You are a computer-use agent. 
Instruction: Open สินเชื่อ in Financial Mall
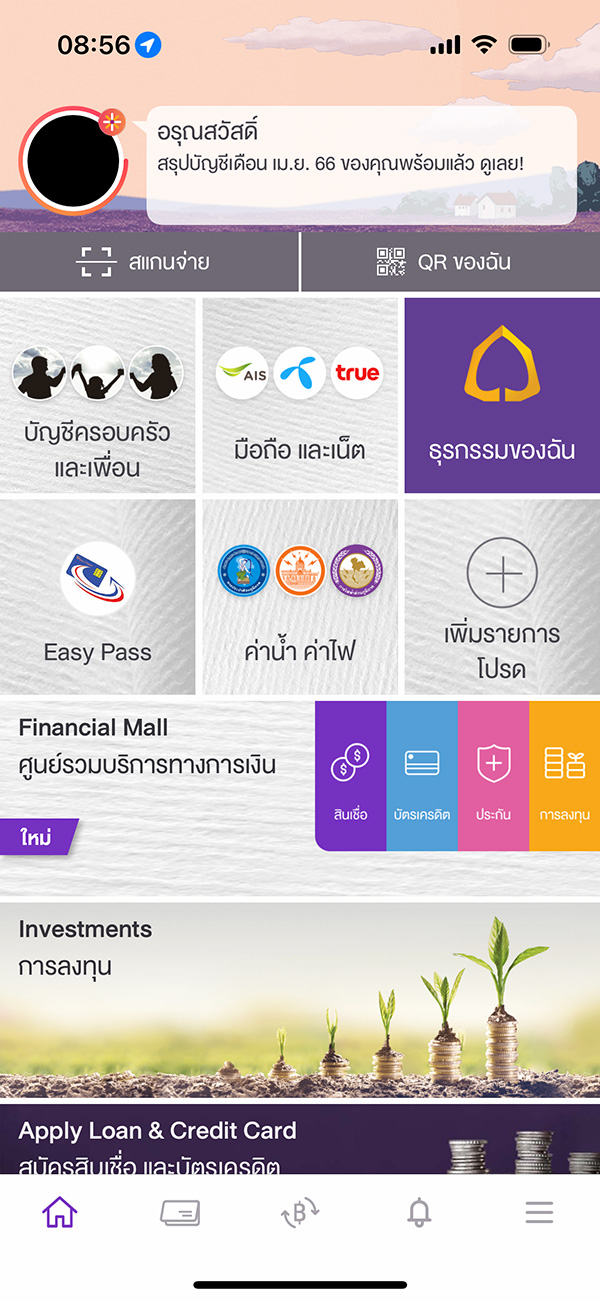click(350, 776)
